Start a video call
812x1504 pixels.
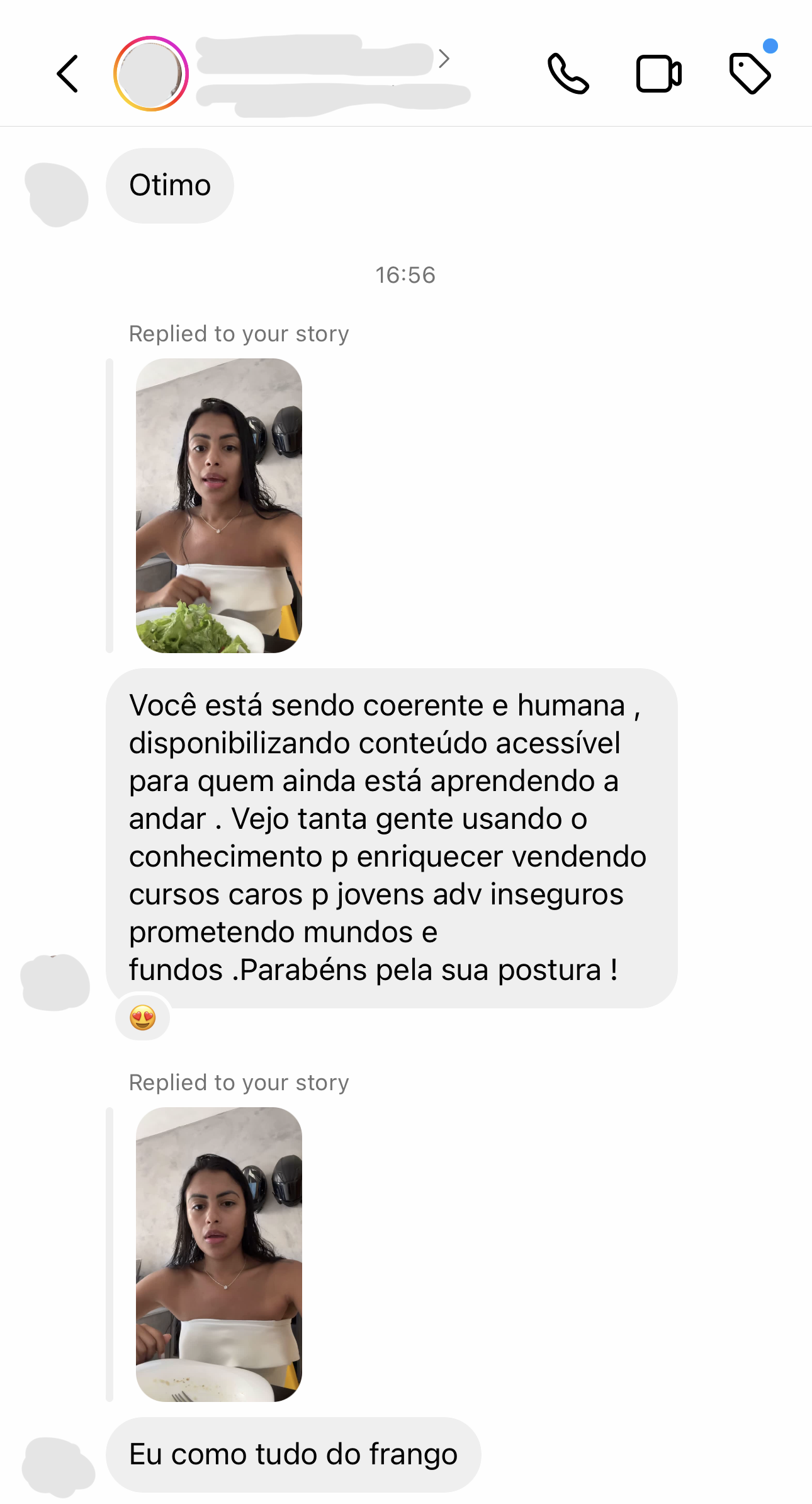click(x=658, y=74)
